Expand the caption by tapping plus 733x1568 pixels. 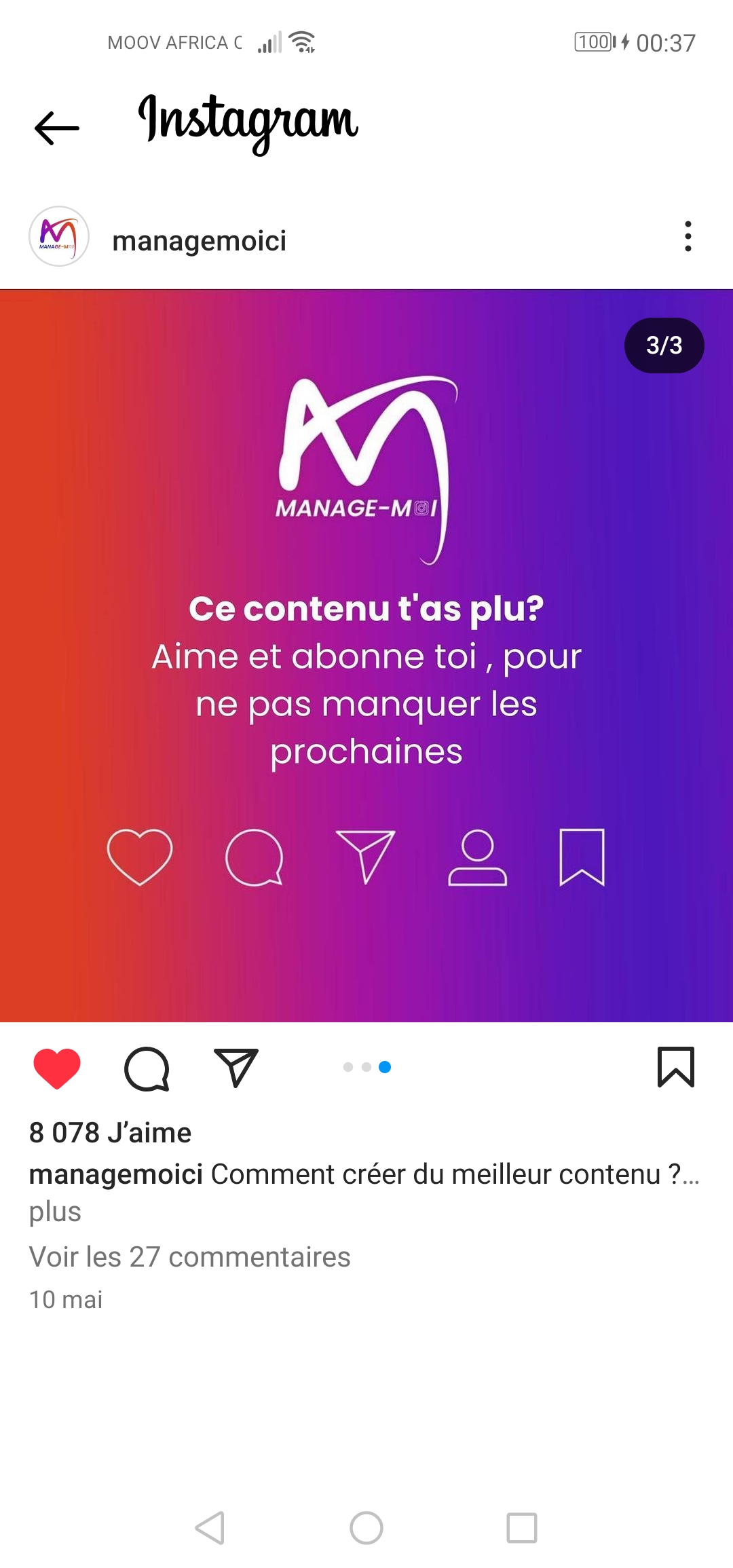coord(55,1212)
